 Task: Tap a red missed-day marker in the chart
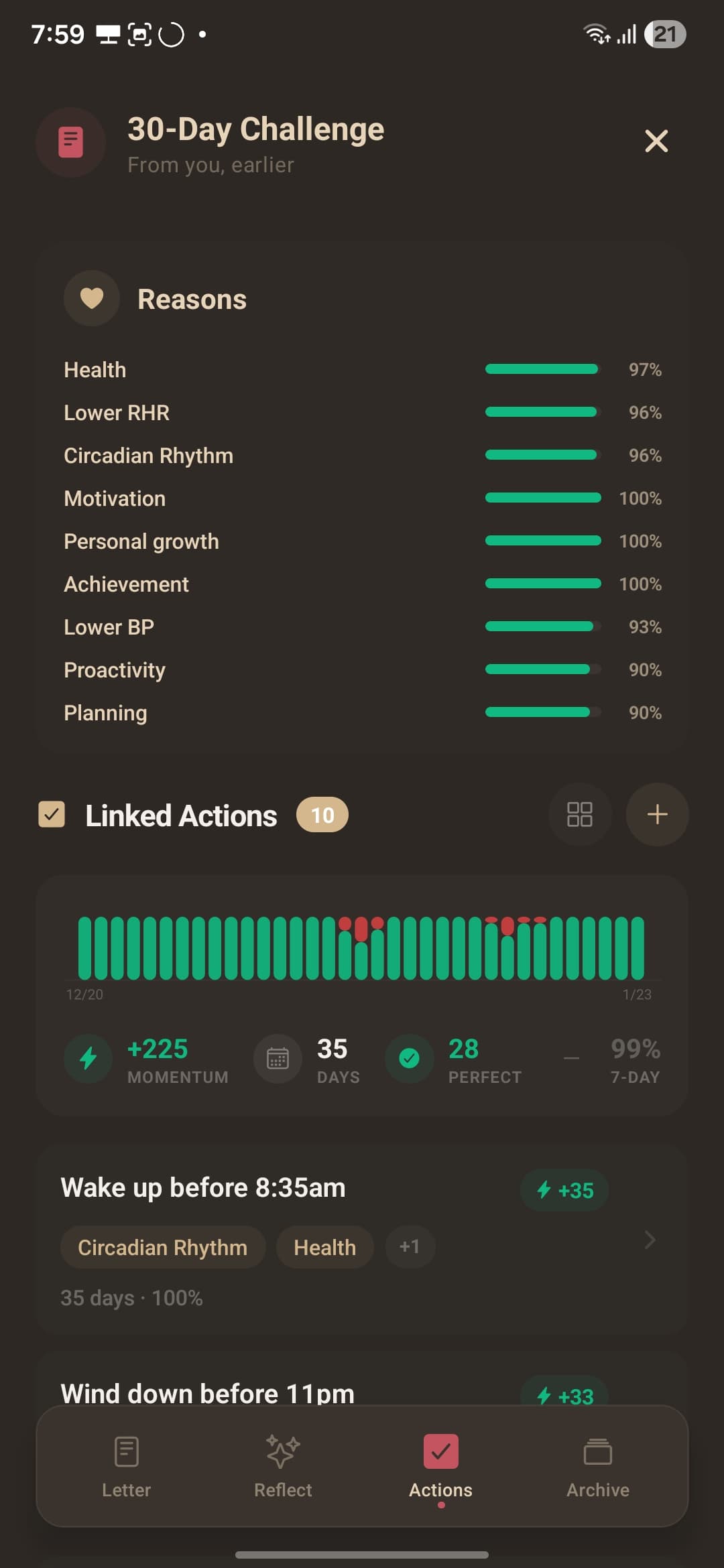pos(362,927)
